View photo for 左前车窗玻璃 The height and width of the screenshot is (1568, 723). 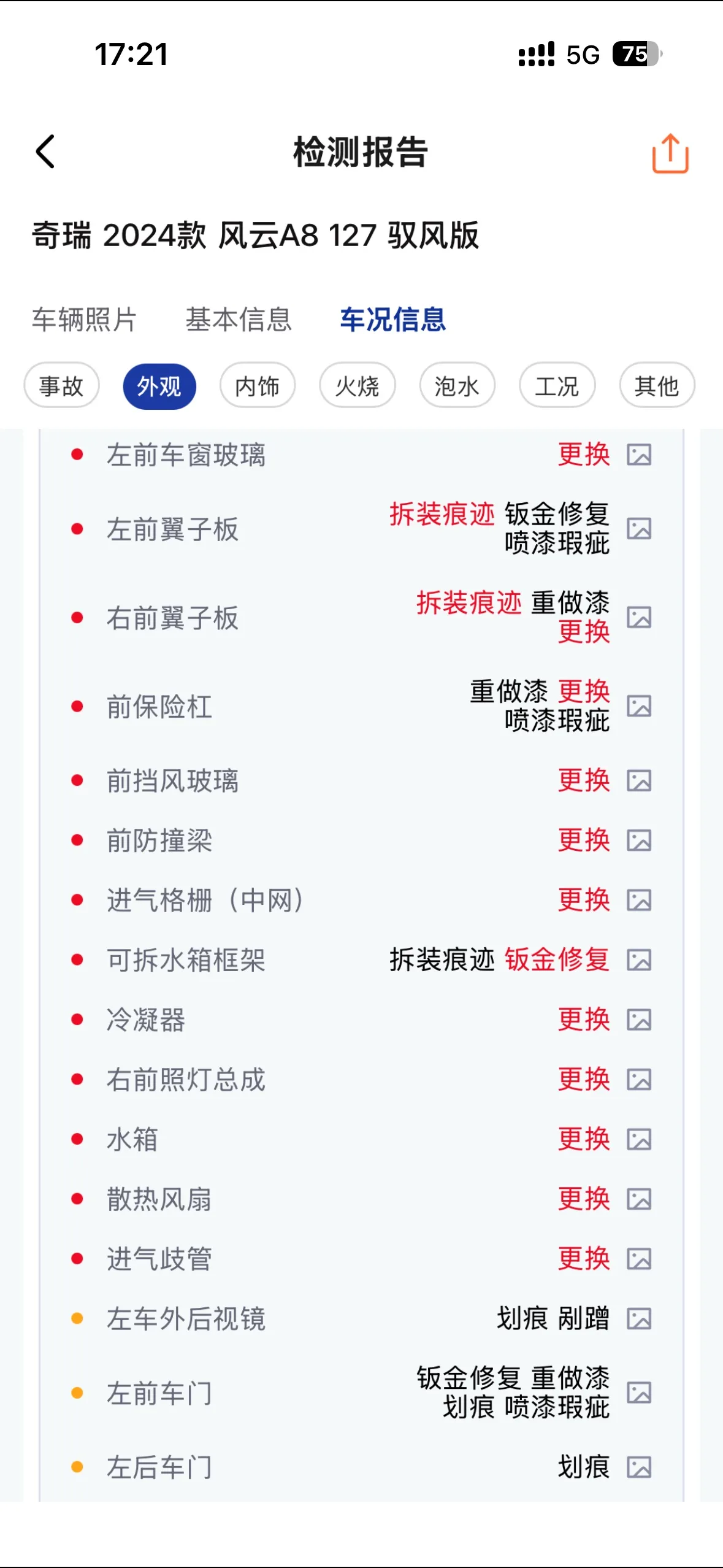click(639, 455)
